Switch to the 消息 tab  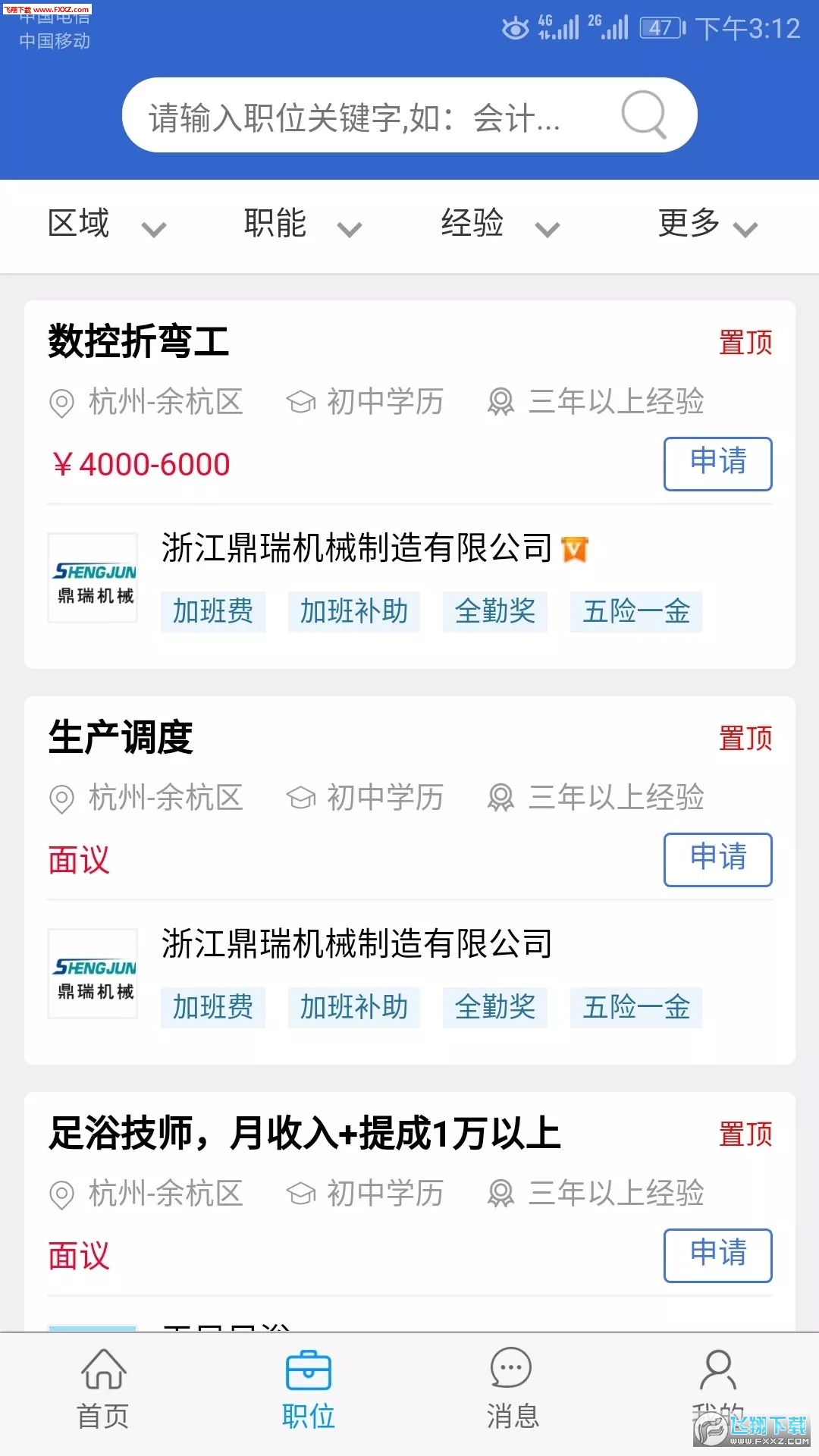pyautogui.click(x=512, y=1389)
